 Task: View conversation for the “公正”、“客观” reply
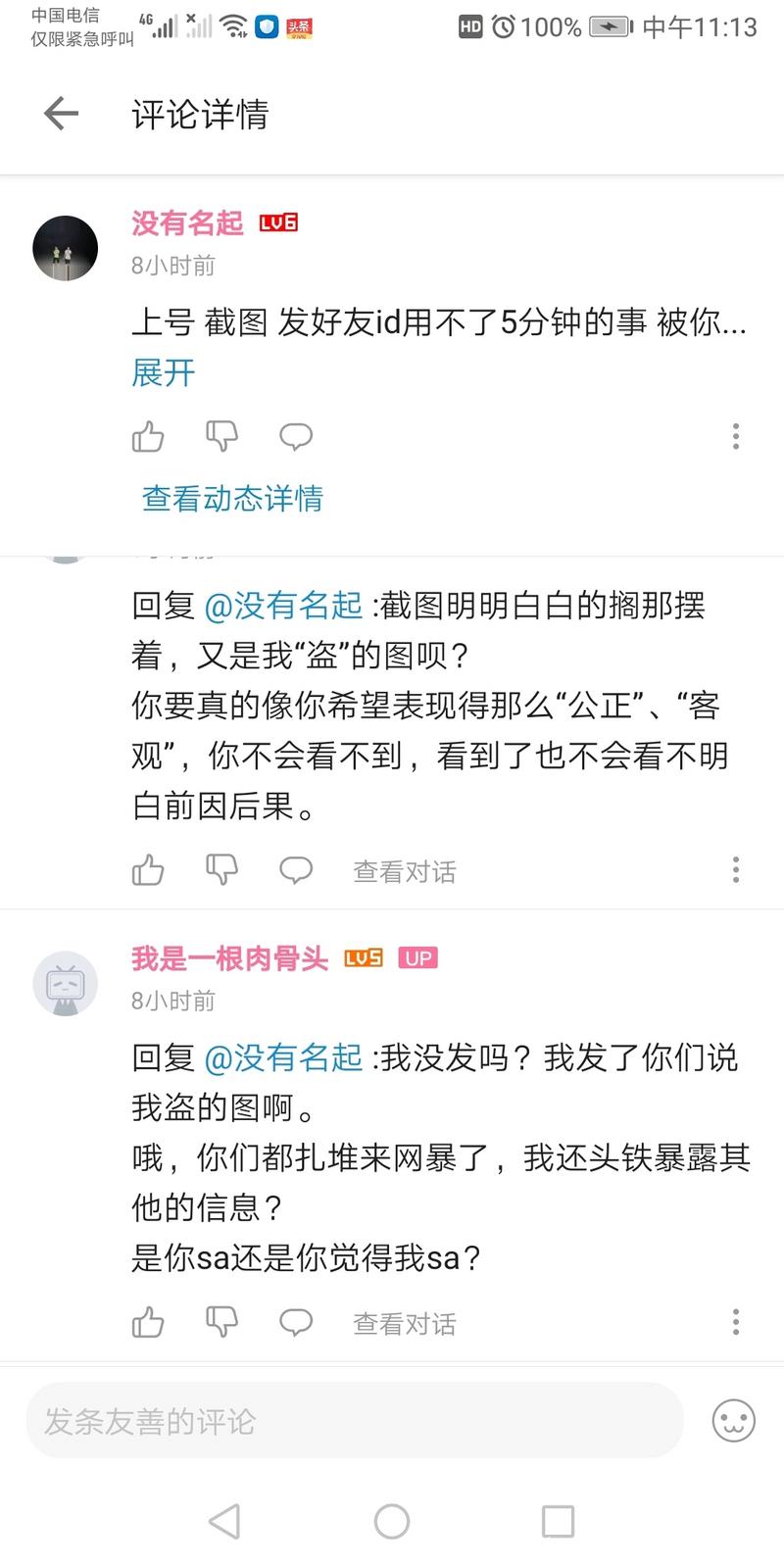(405, 871)
